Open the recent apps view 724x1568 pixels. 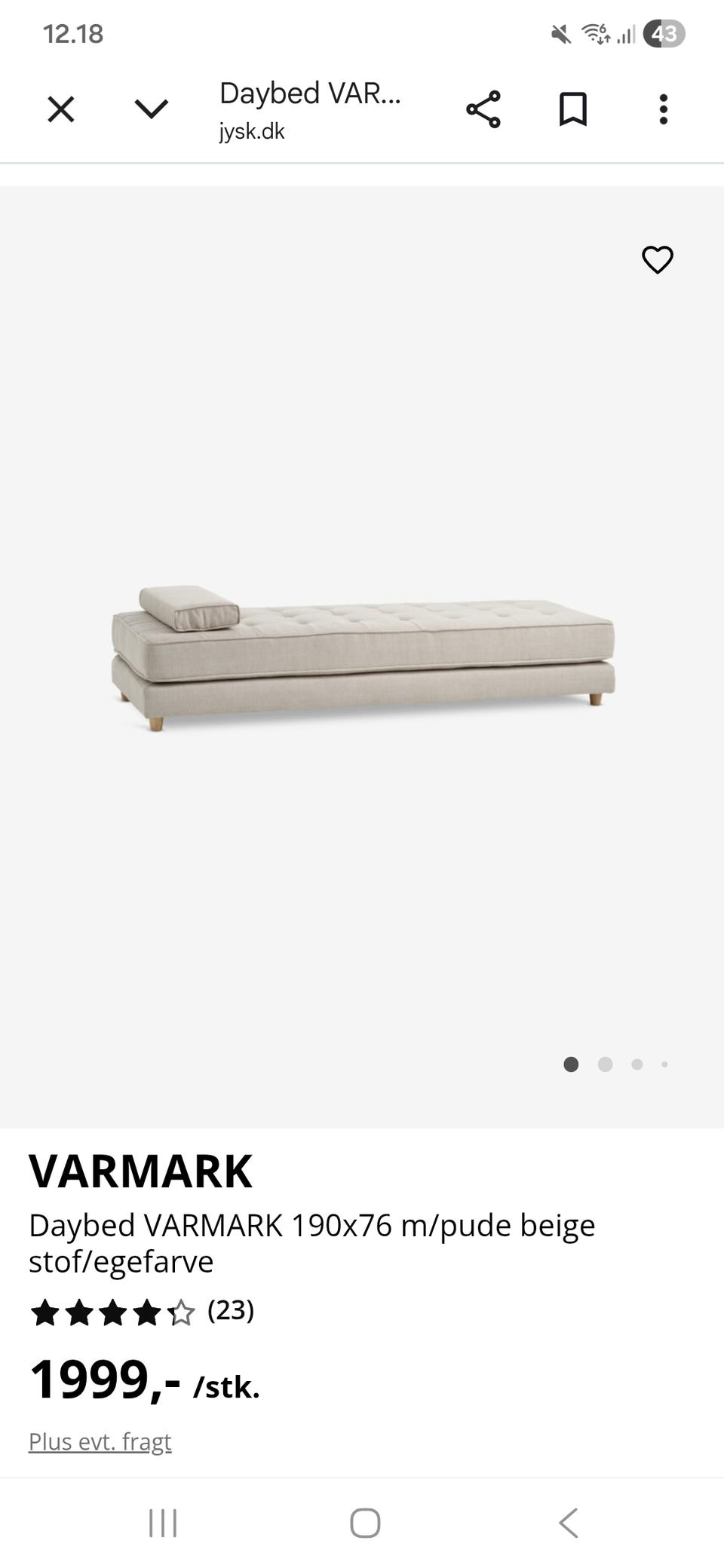(163, 1523)
